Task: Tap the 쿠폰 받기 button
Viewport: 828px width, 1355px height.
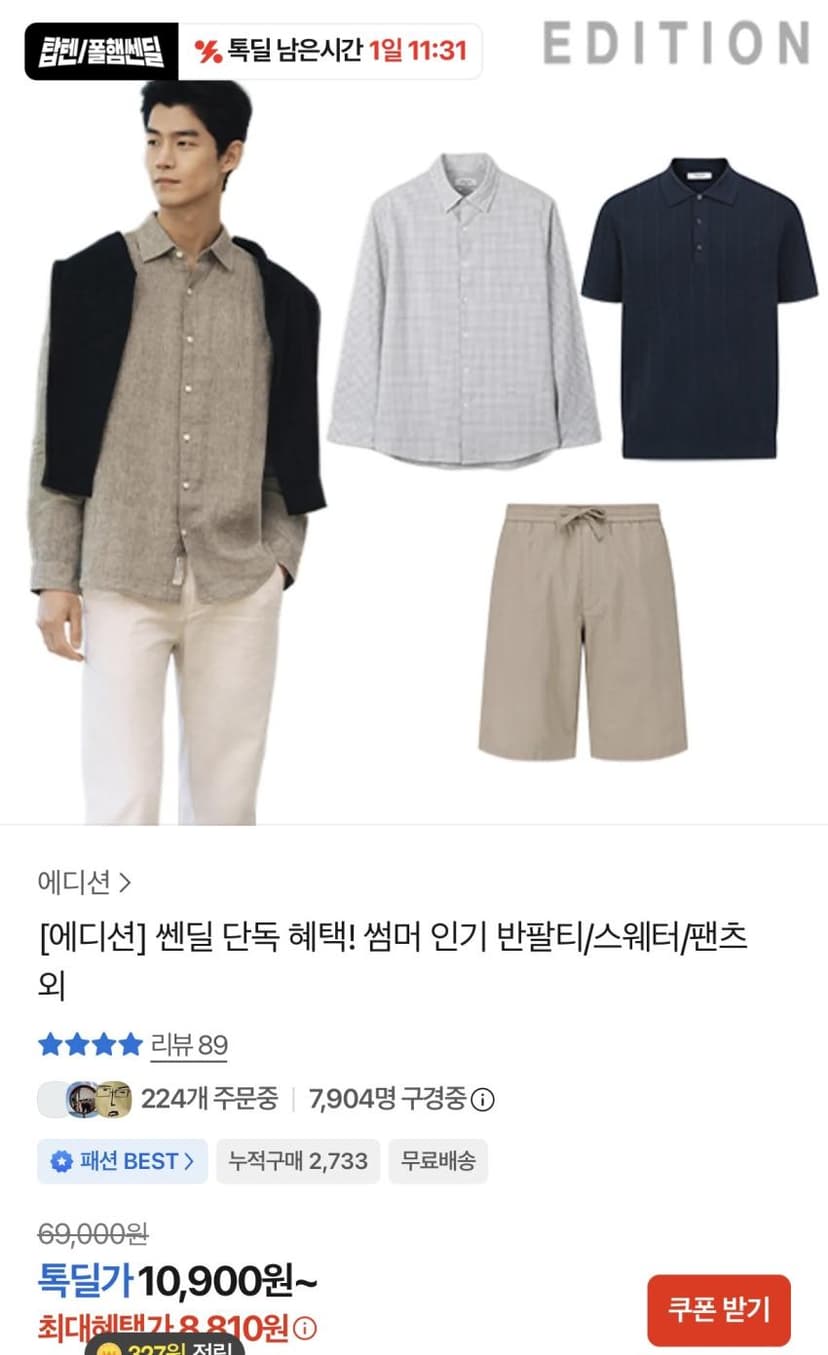Action: click(x=719, y=1309)
